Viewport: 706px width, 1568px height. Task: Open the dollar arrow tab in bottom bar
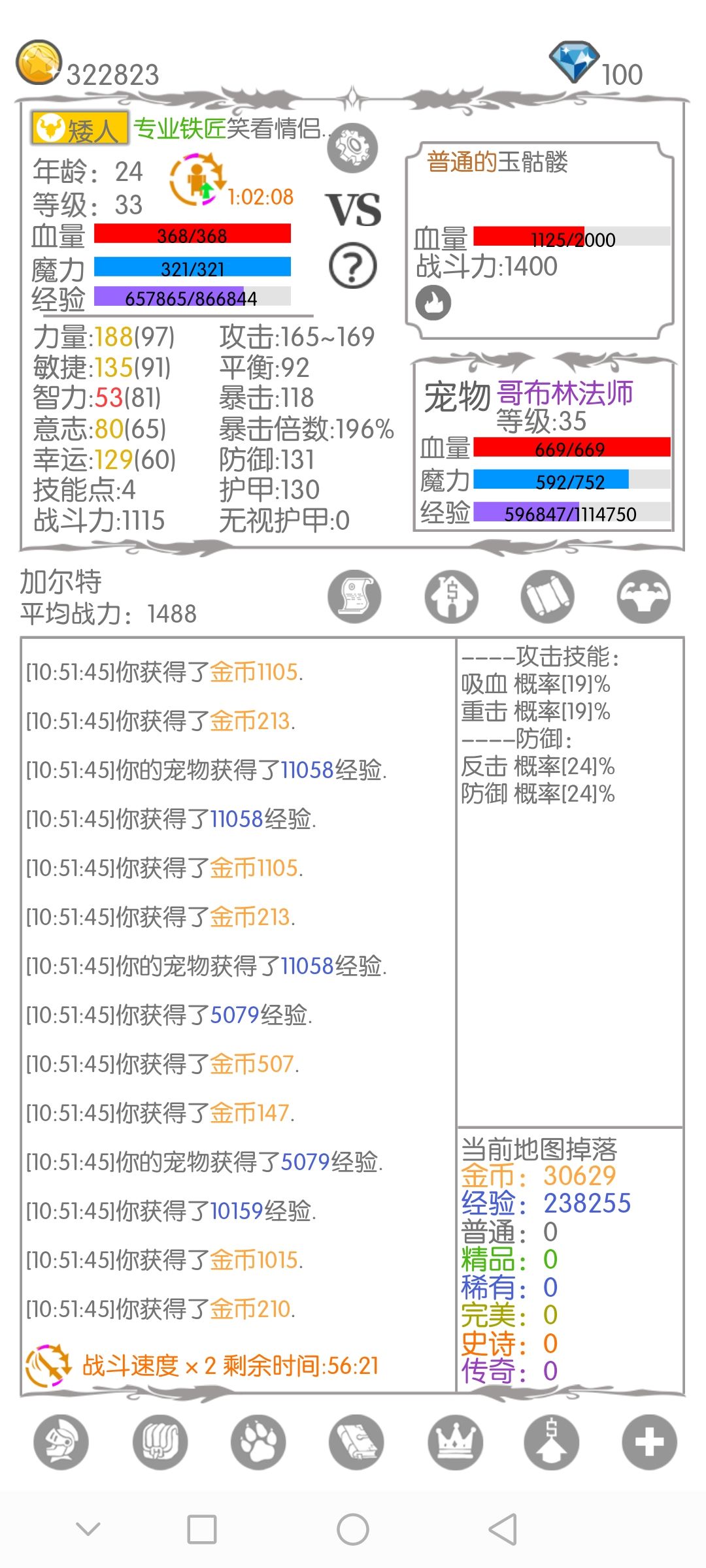coord(552,1443)
